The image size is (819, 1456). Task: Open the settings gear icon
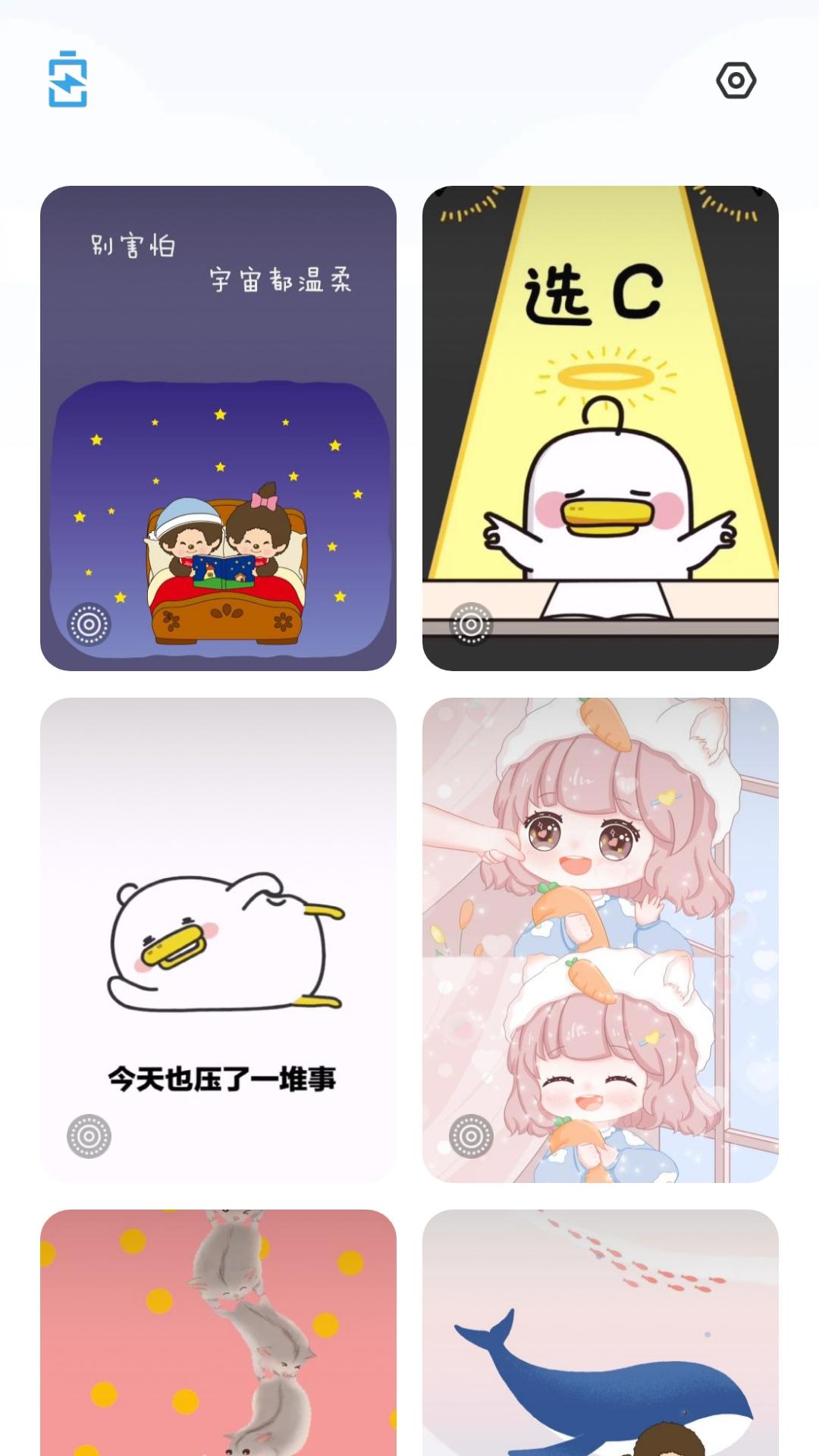[736, 80]
